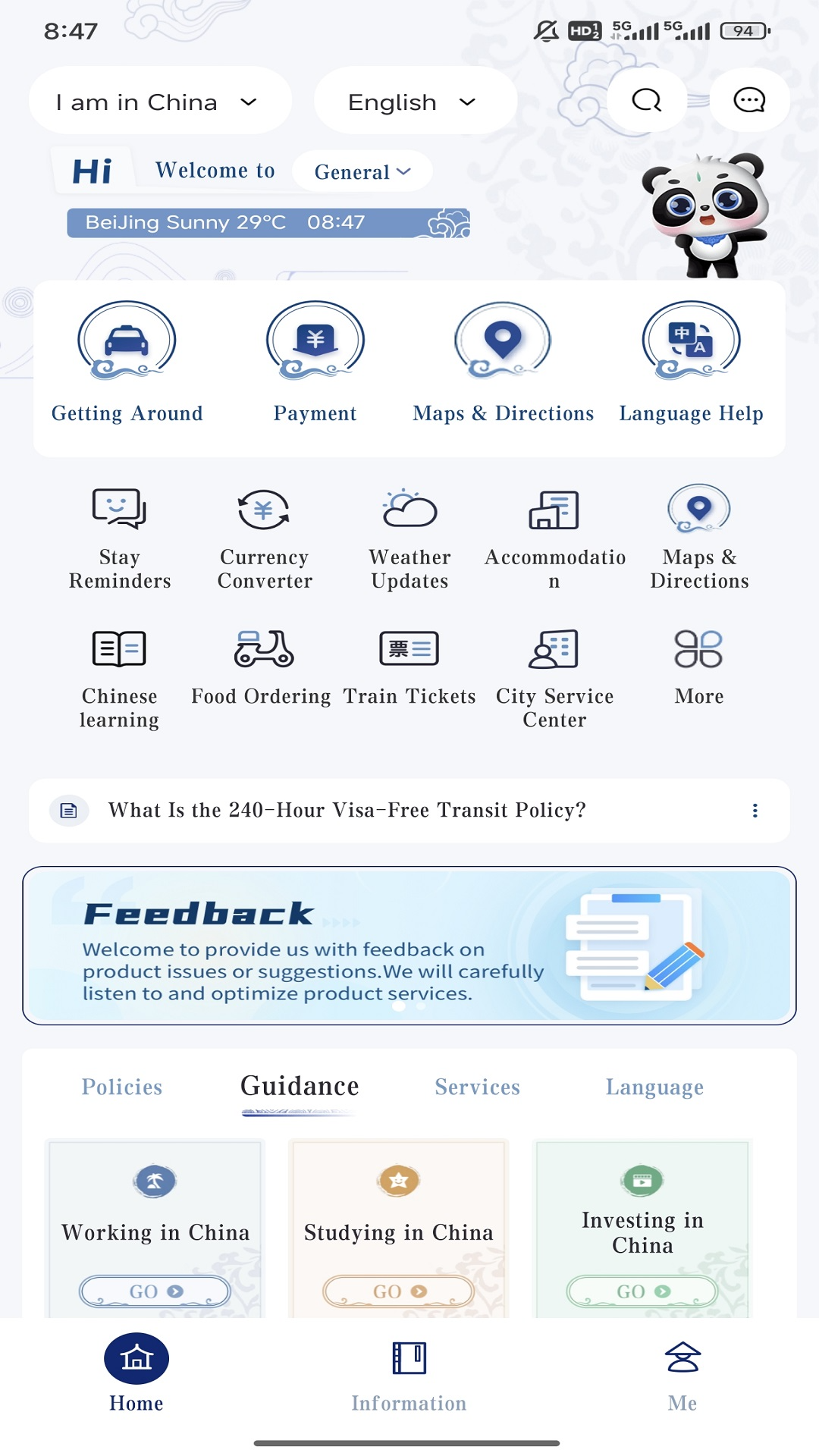The height and width of the screenshot is (1456, 819).
Task: Switch to the Information tab
Action: [409, 1374]
